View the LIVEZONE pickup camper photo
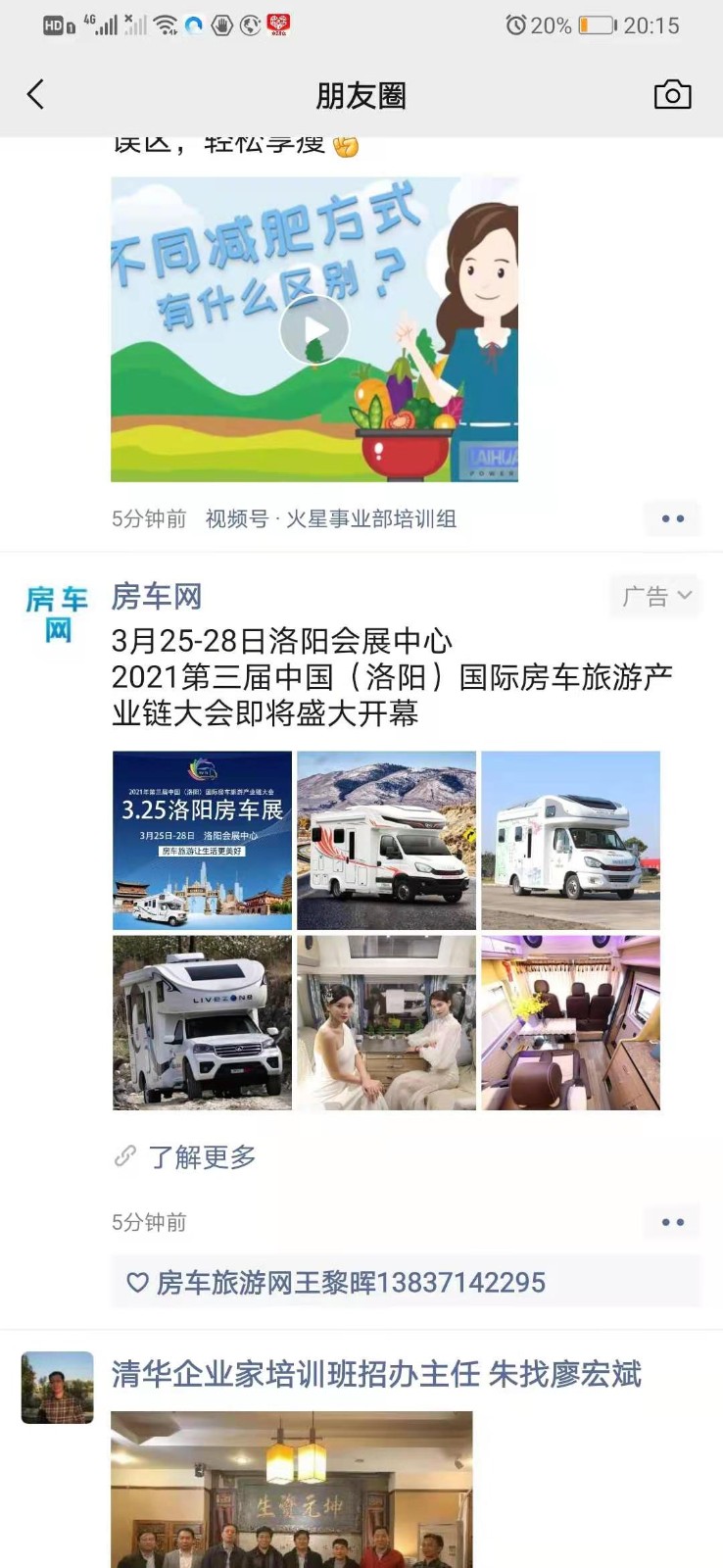Screen dimensions: 723x1568 pyautogui.click(x=202, y=1022)
